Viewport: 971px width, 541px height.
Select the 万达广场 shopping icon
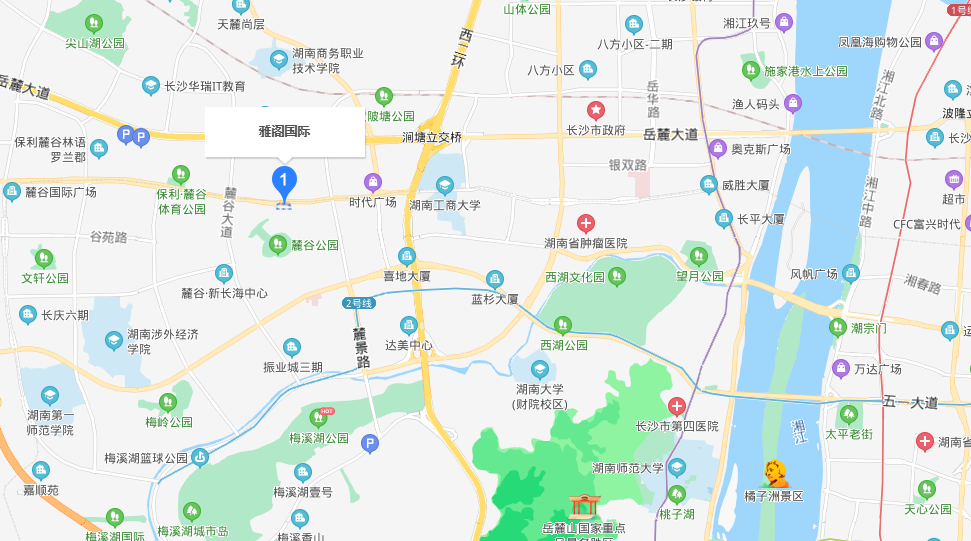[841, 369]
